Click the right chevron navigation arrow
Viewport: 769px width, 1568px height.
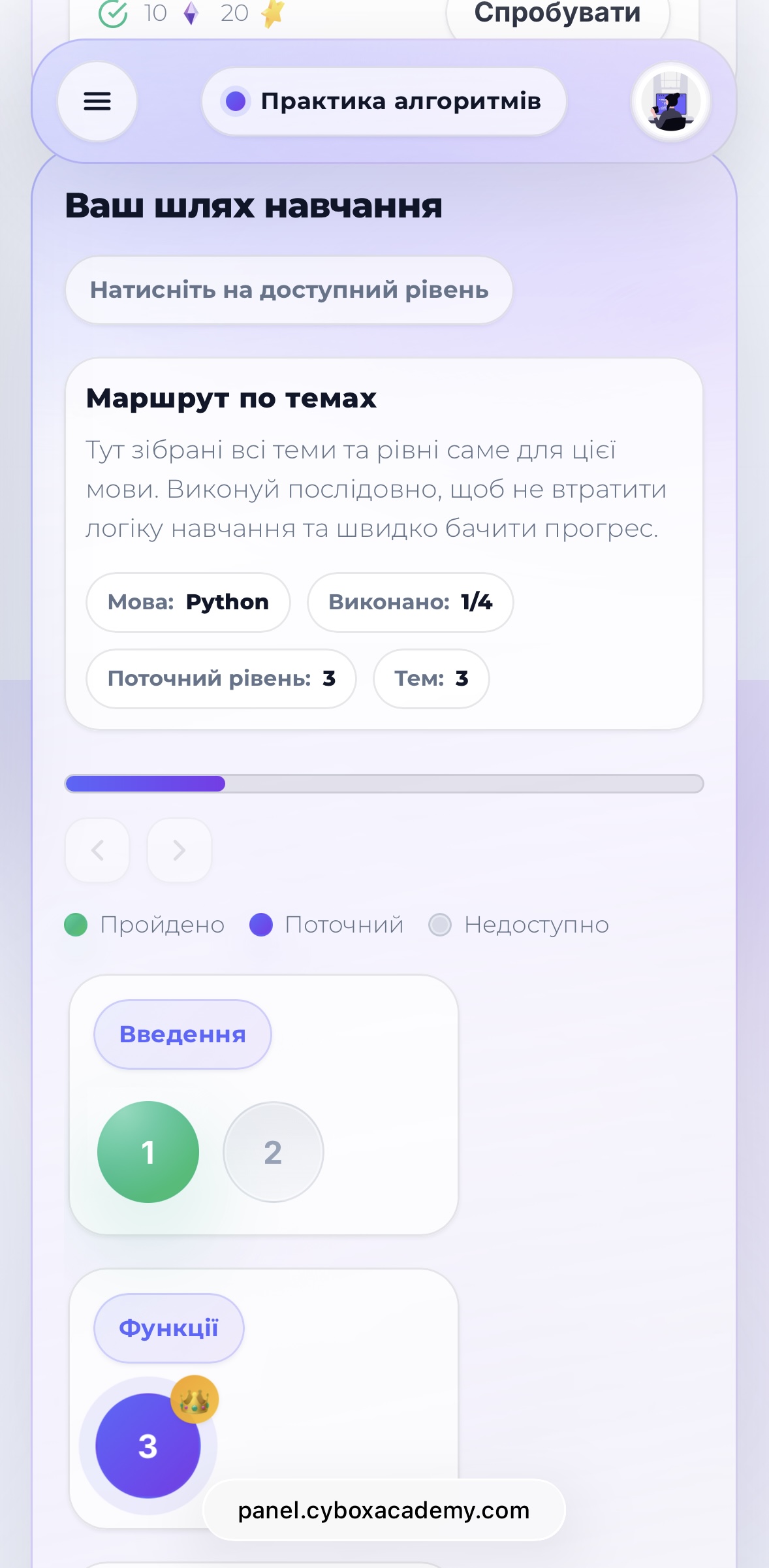click(x=179, y=851)
